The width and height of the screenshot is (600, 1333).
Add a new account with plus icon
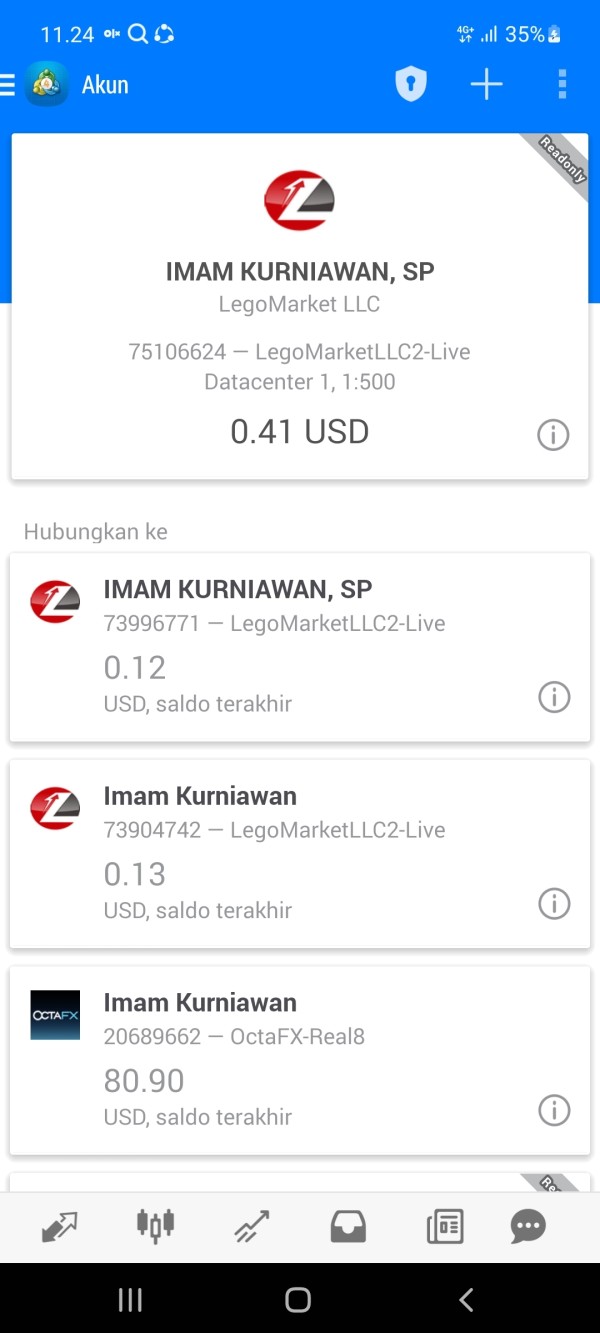[x=487, y=85]
